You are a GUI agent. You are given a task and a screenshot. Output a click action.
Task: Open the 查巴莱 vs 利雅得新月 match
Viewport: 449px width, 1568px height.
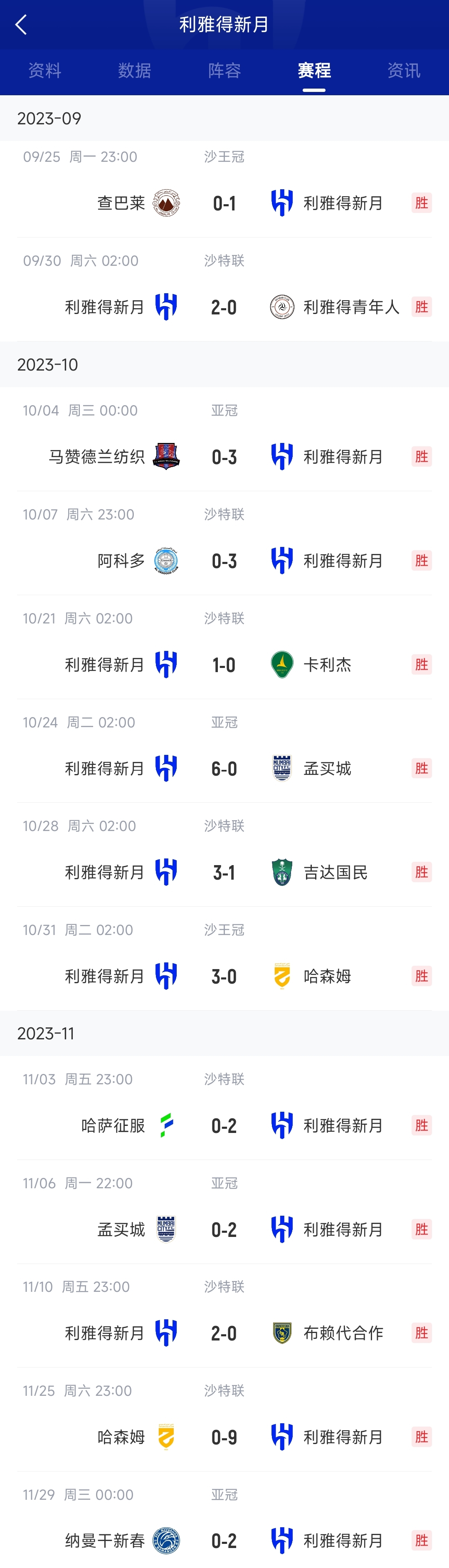point(224,203)
